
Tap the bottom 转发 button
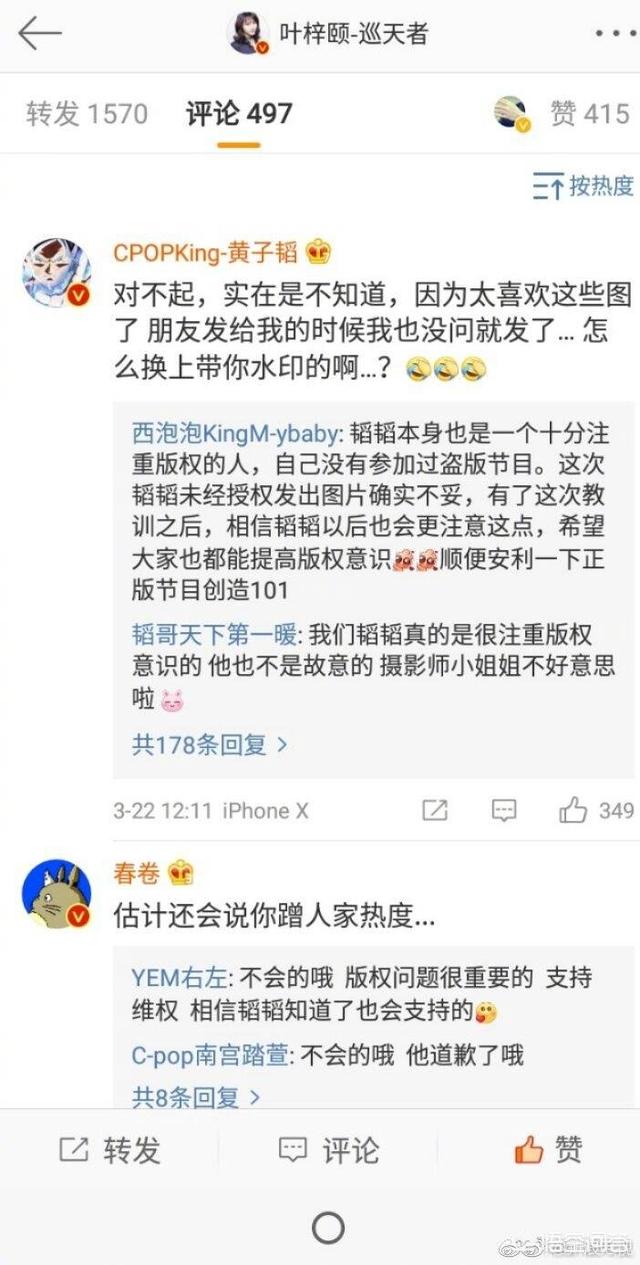(110, 1149)
